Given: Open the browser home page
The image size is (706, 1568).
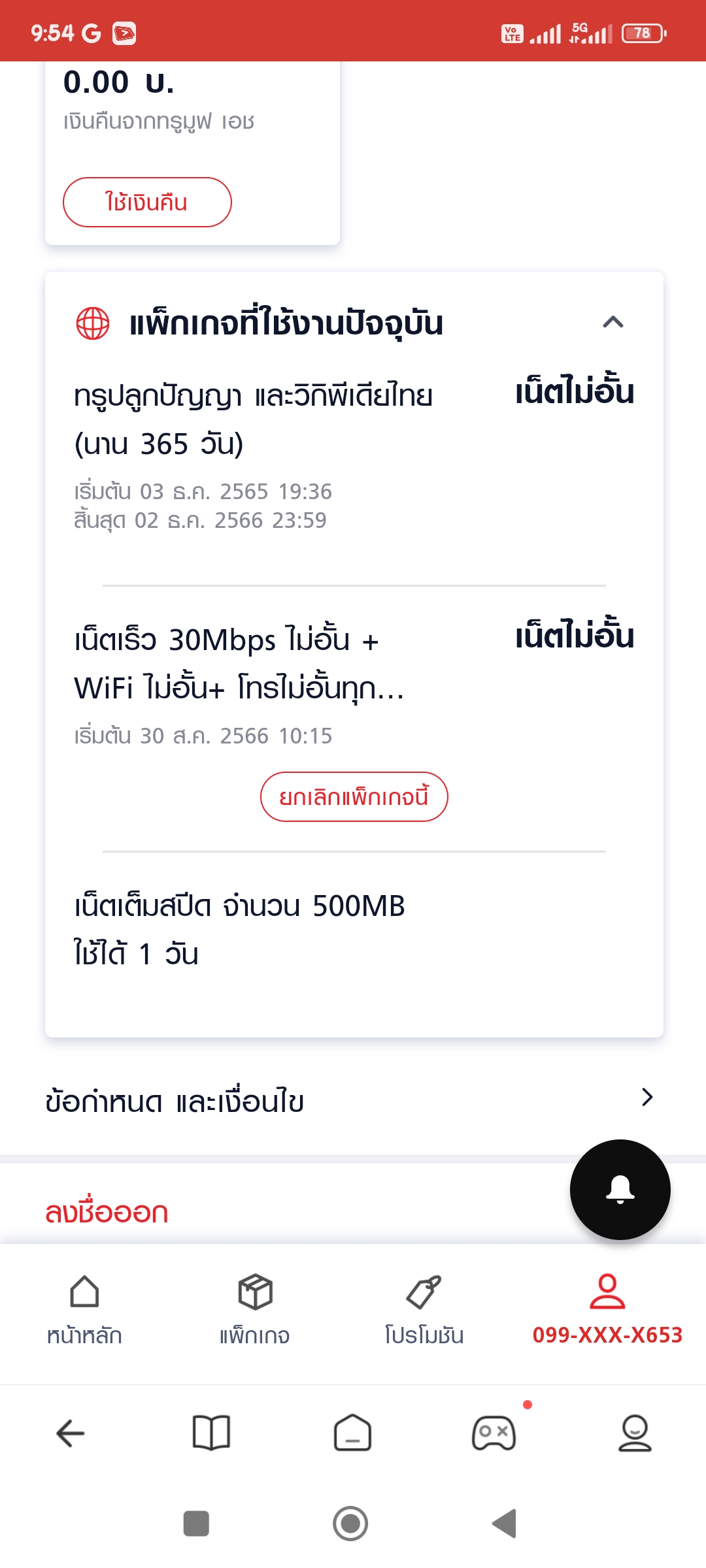Looking at the screenshot, I should [352, 1433].
